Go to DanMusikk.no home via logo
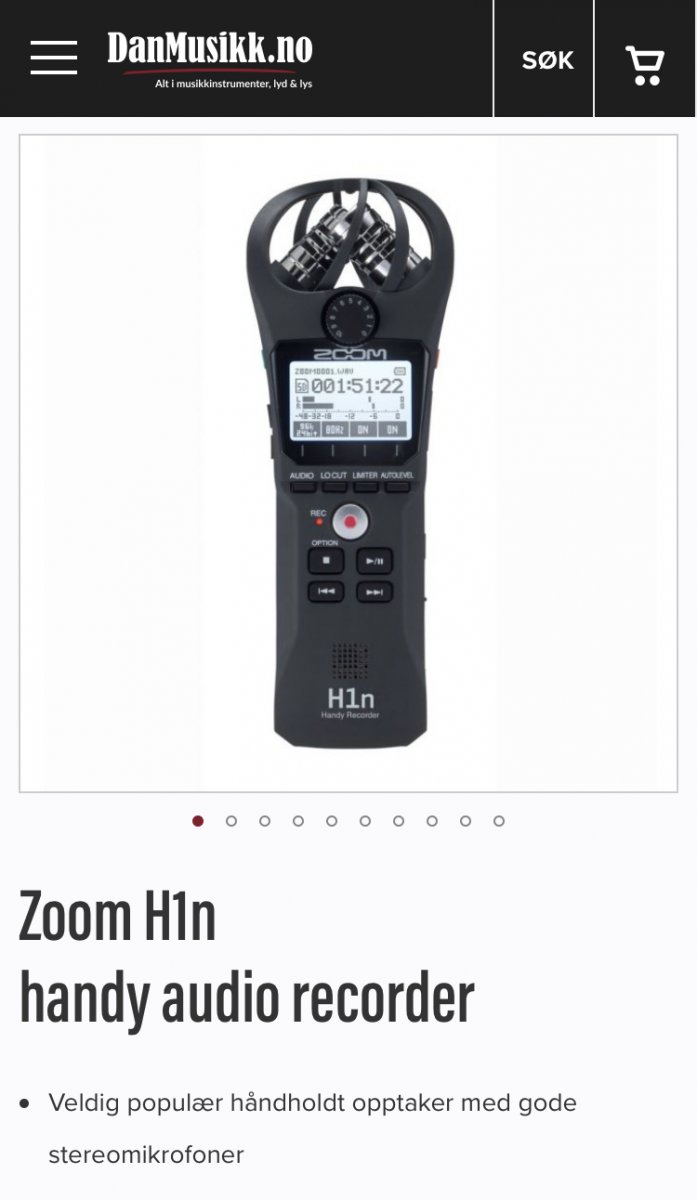The image size is (697, 1200). click(x=210, y=58)
